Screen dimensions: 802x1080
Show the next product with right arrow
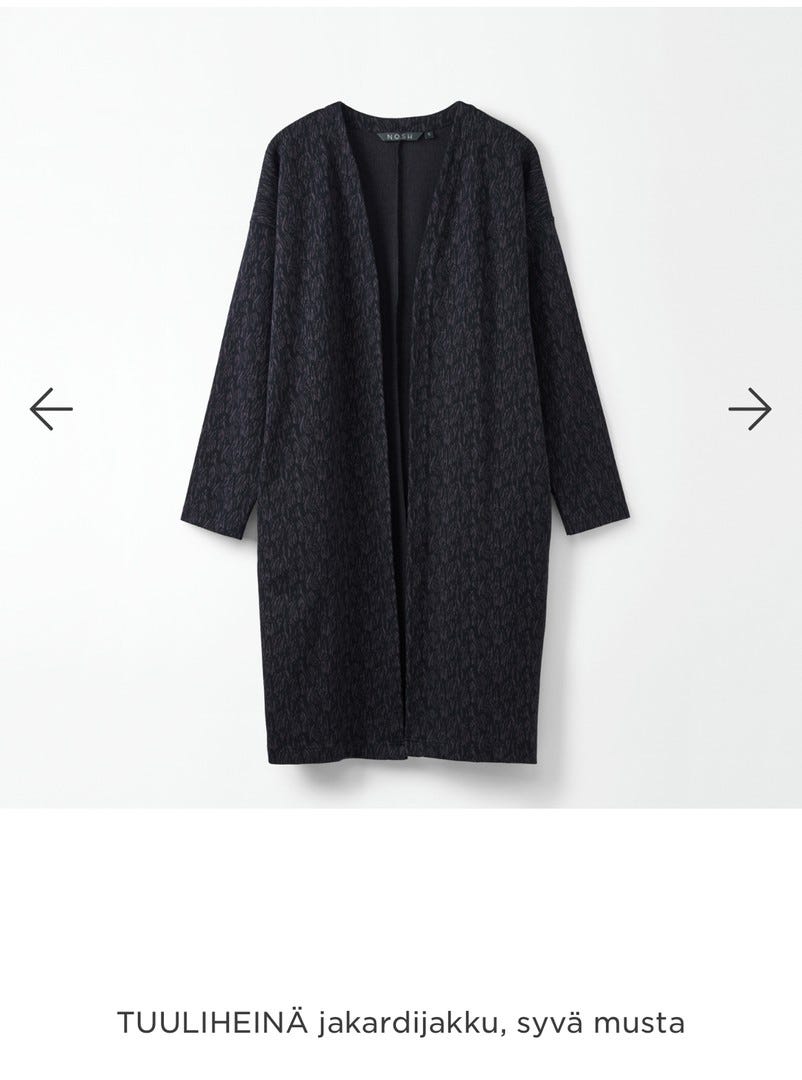[749, 408]
